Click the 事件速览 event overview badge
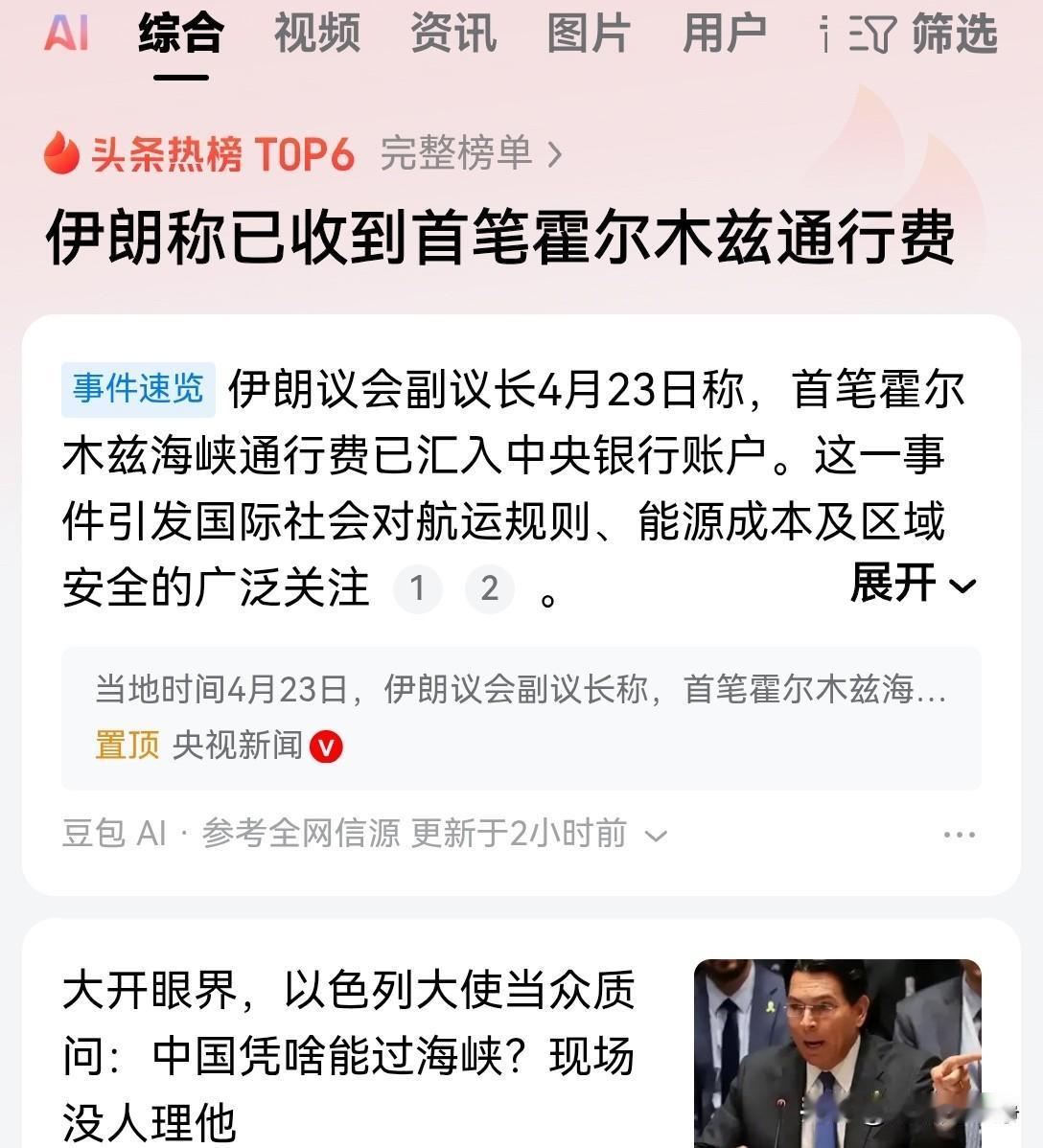Viewport: 1043px width, 1148px height. [x=137, y=389]
